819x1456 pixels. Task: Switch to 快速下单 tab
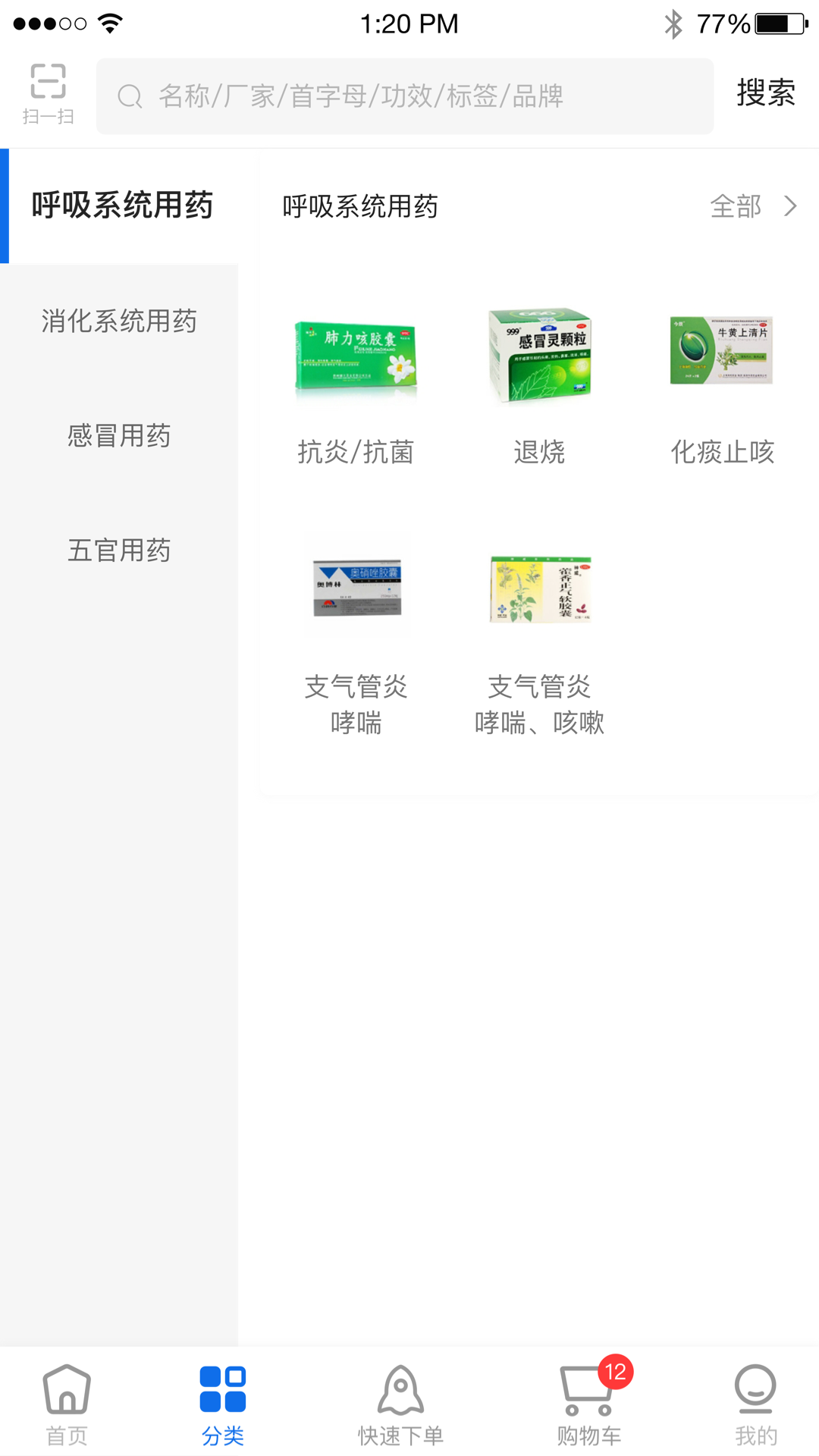pos(400,1404)
